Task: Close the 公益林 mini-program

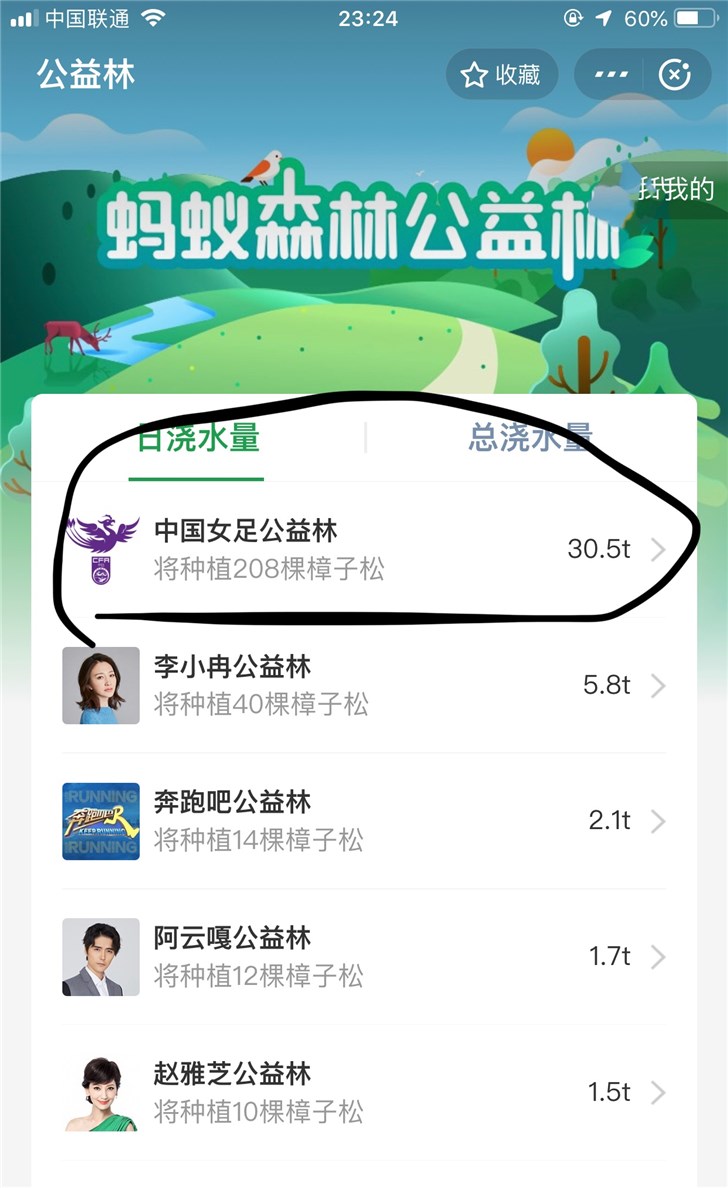Action: 675,75
